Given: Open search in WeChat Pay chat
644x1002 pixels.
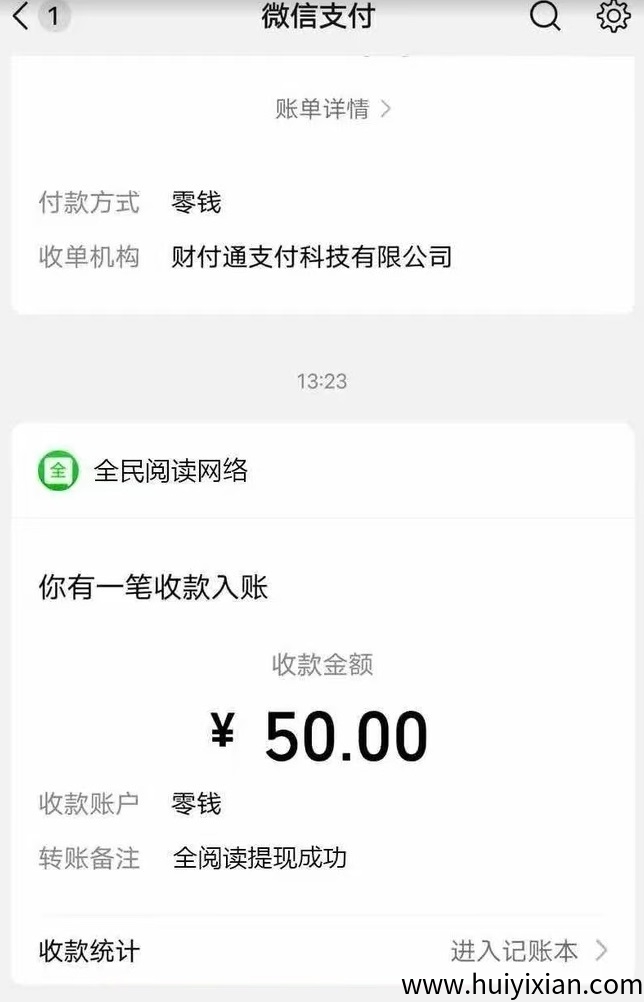Looking at the screenshot, I should (544, 17).
